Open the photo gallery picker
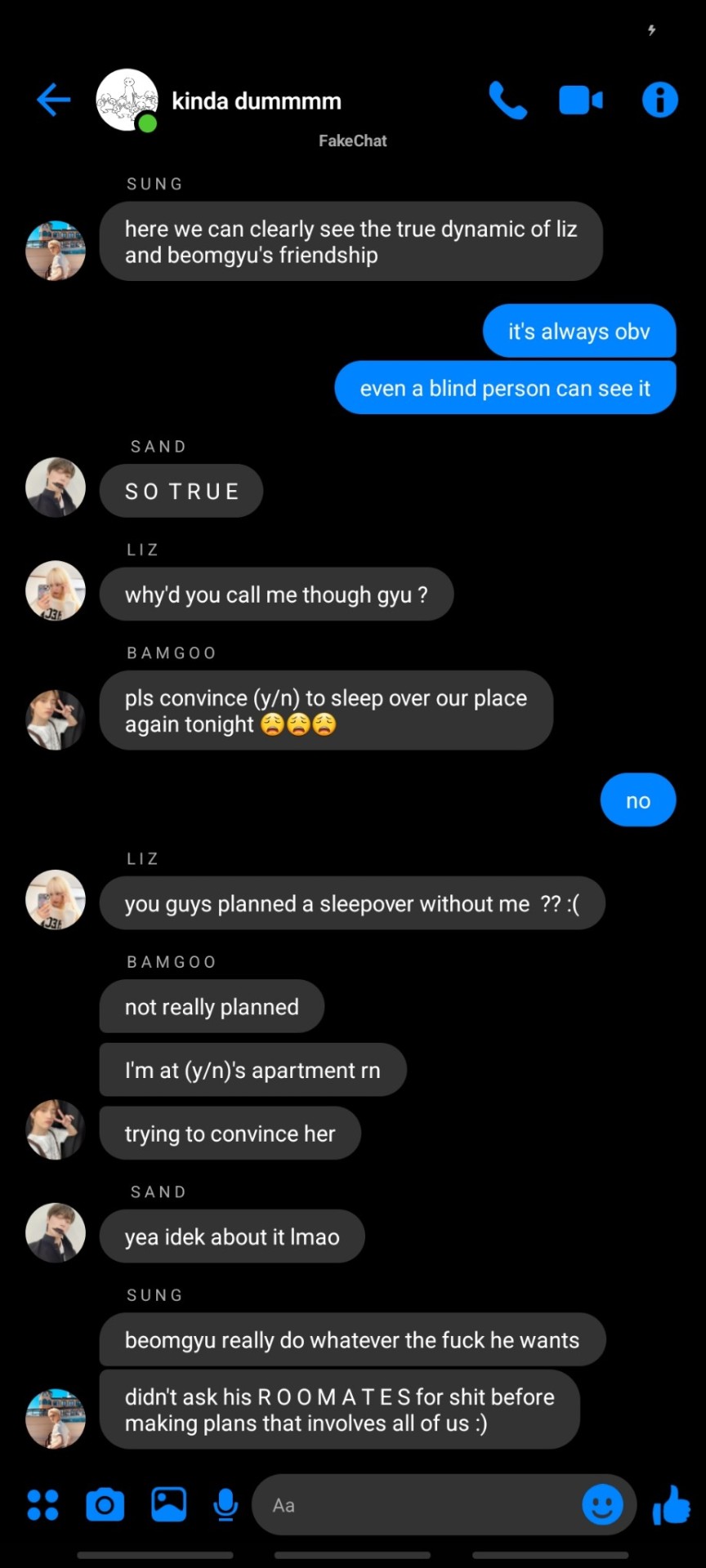This screenshot has width=706, height=1568. point(168,1504)
